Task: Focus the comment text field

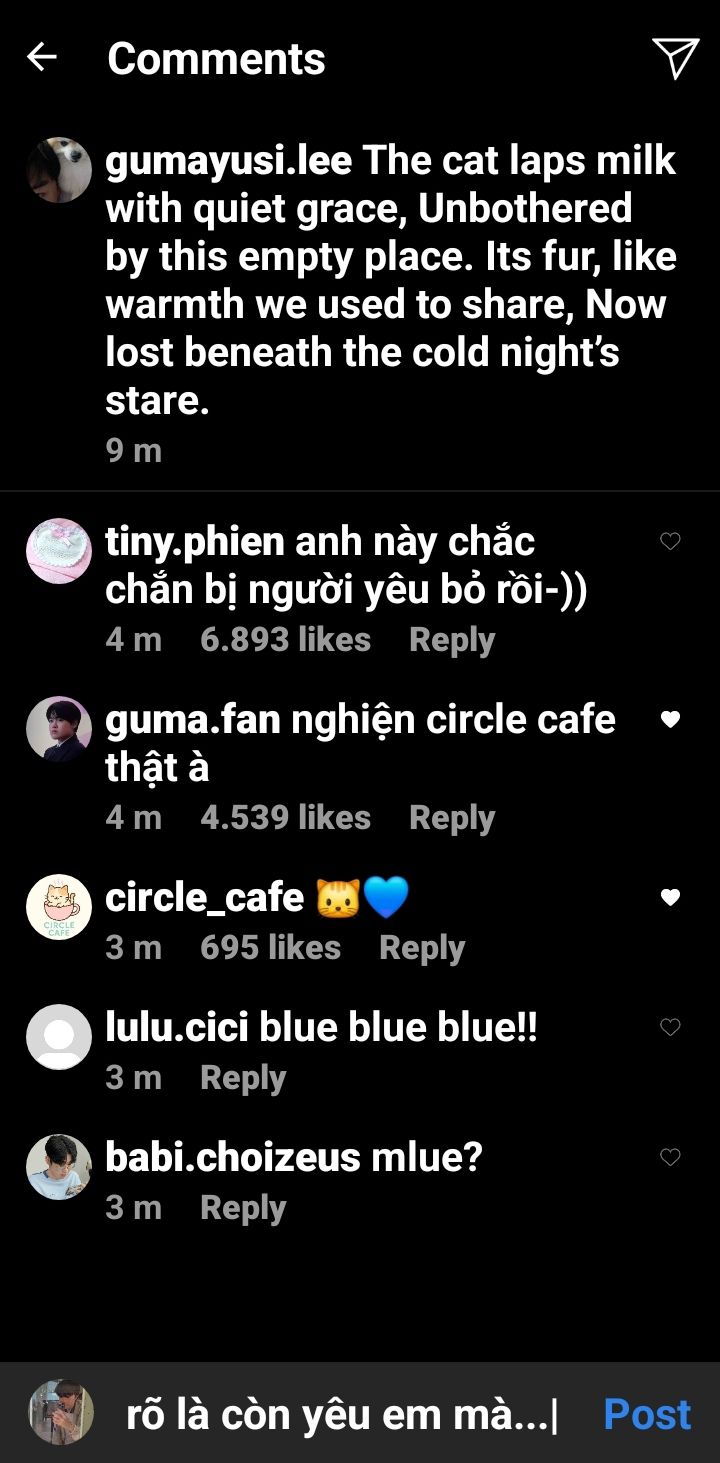Action: tap(340, 1414)
